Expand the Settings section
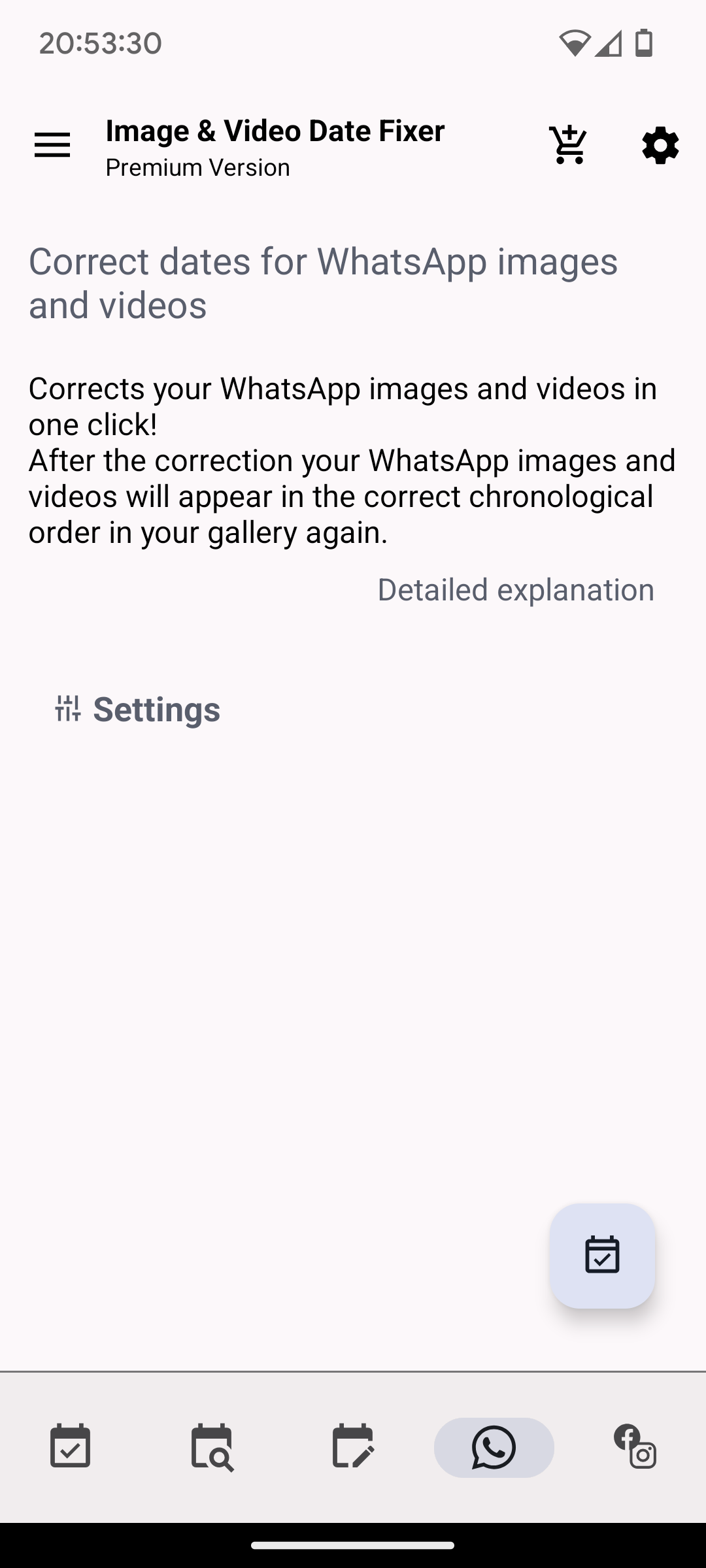The width and height of the screenshot is (706, 1568). tap(138, 709)
